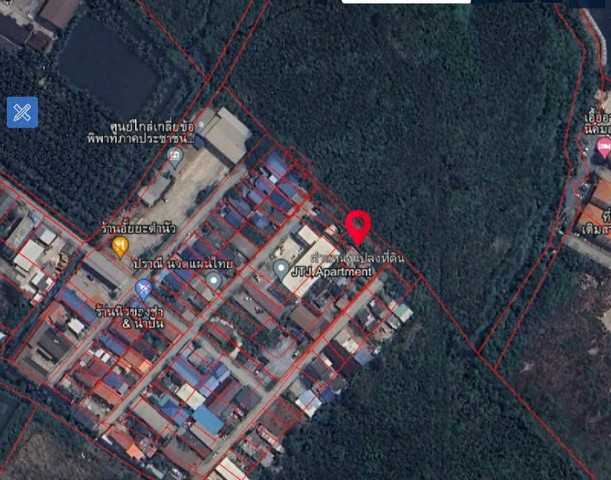Open the ศูนย์ไกล่เกลี่ยข้อพิพาท place marker

pos(176,156)
